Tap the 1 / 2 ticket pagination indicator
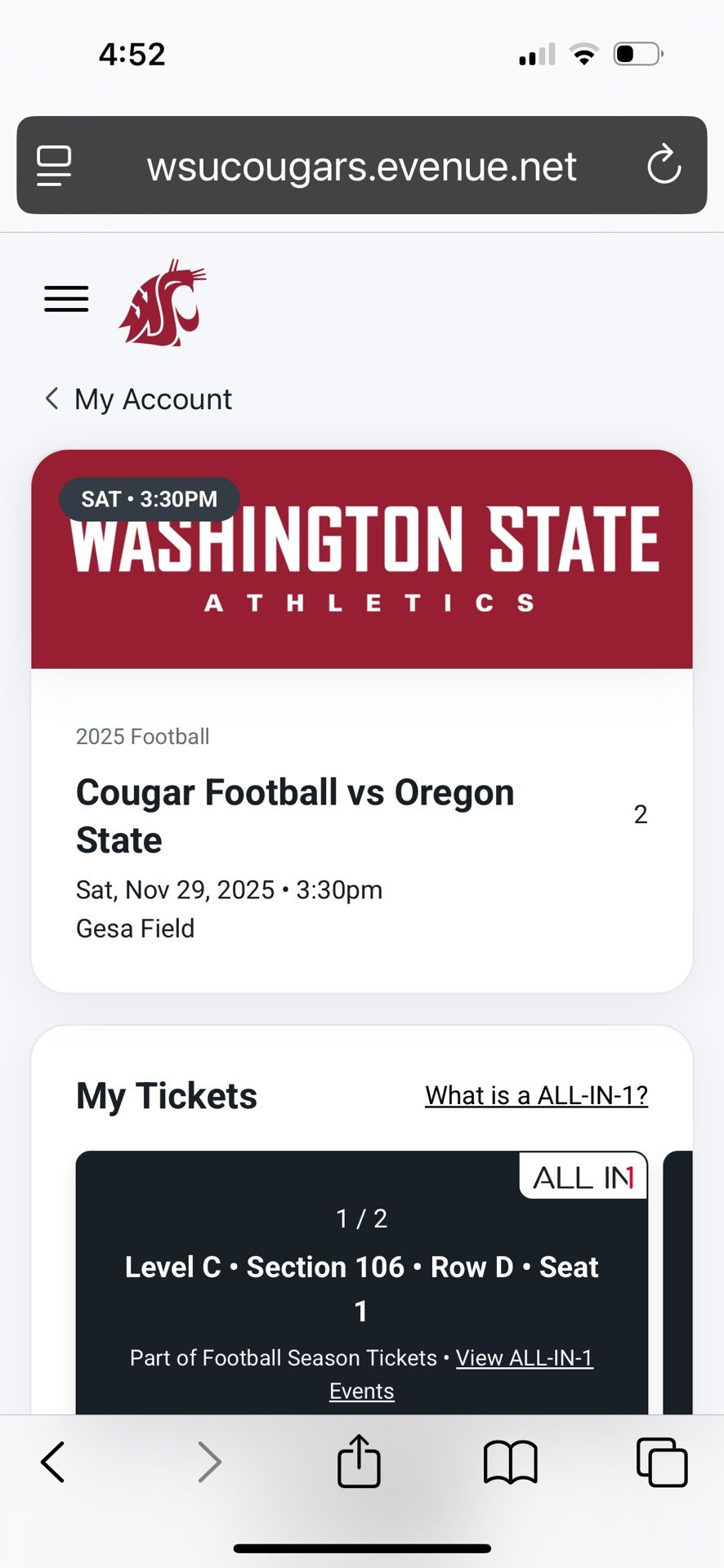Viewport: 724px width, 1568px height. (360, 1218)
